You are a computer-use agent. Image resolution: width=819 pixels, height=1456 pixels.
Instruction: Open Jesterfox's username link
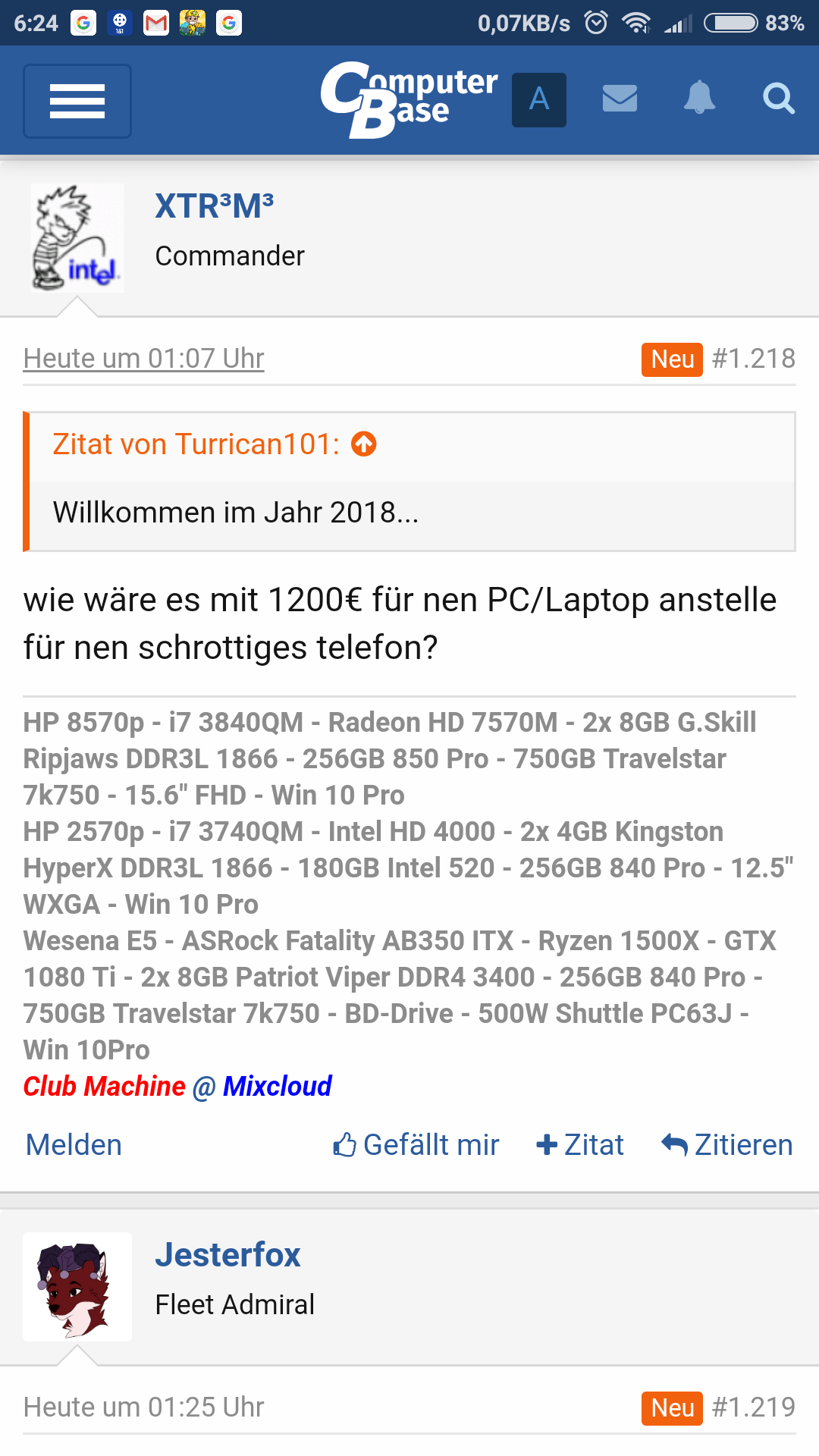(227, 1255)
